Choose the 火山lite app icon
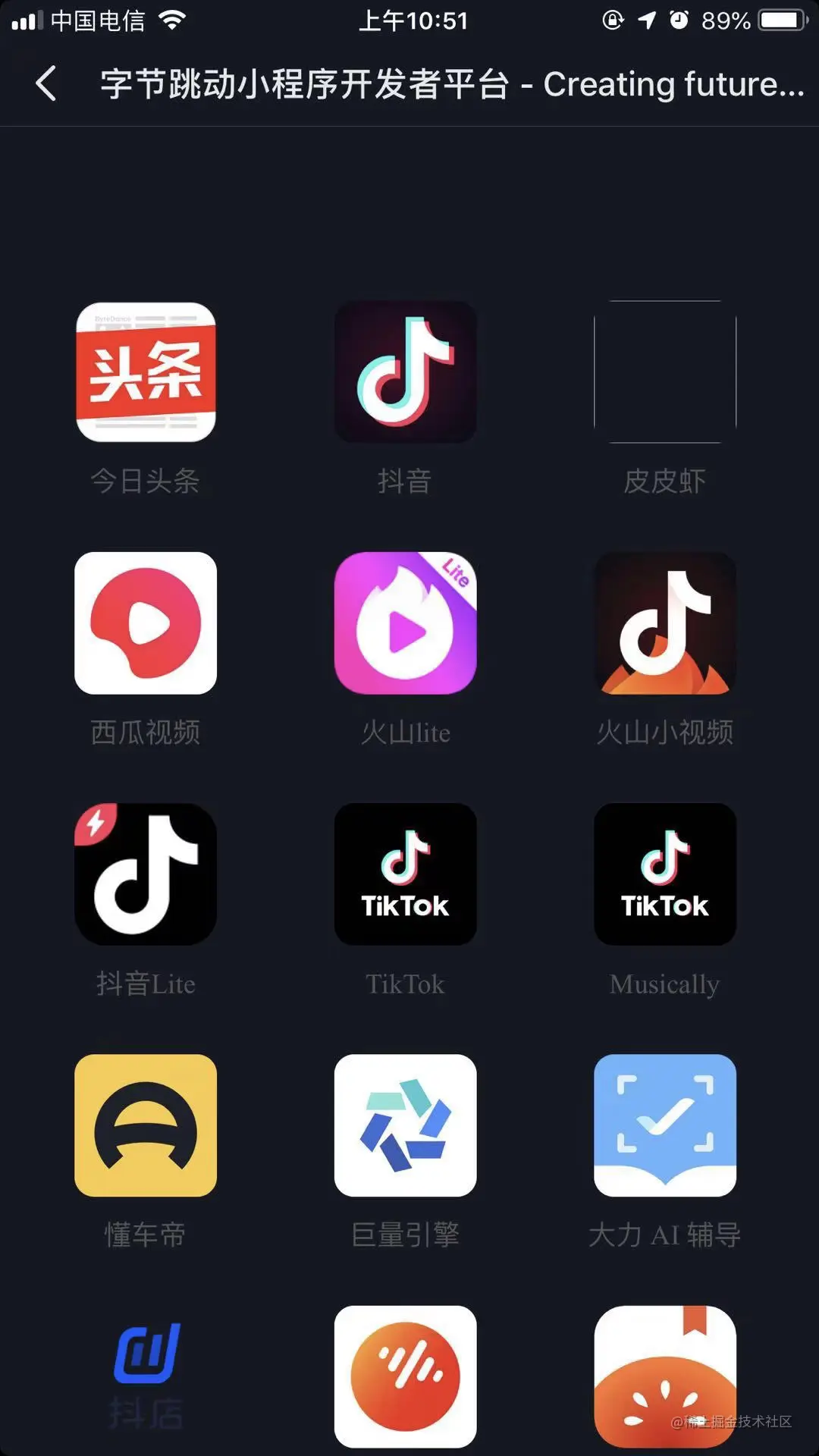 click(x=406, y=623)
